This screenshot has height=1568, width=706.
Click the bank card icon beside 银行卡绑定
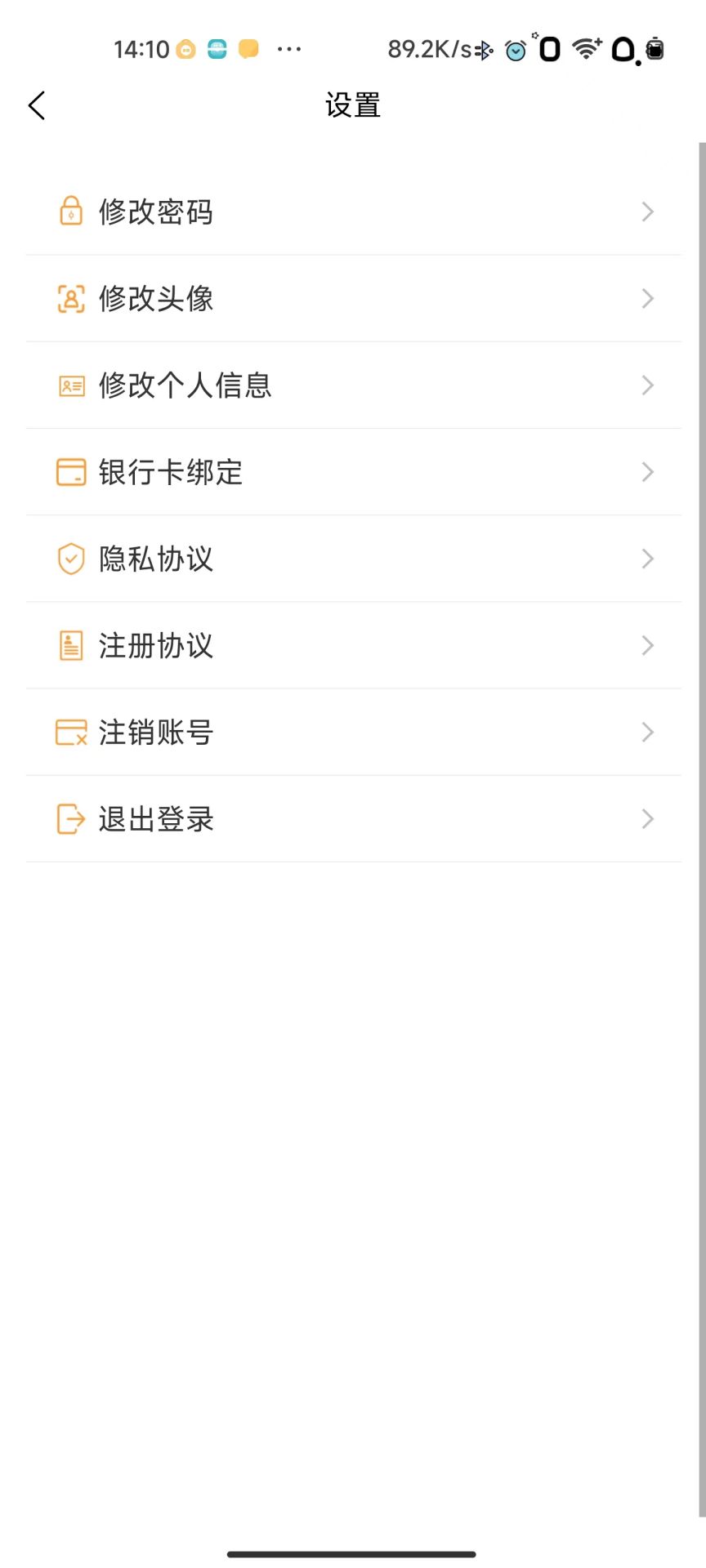[71, 471]
